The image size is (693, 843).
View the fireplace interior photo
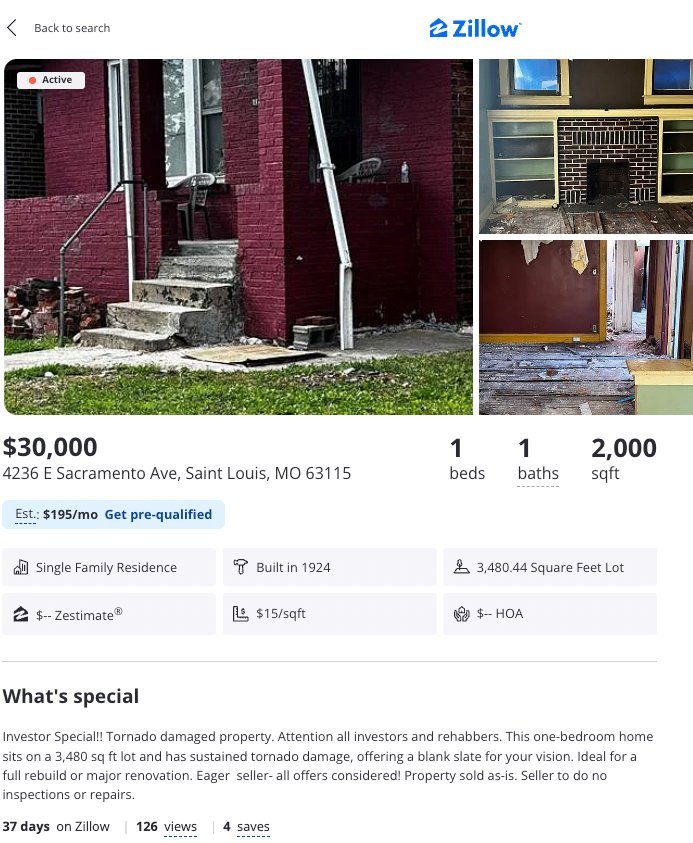585,145
